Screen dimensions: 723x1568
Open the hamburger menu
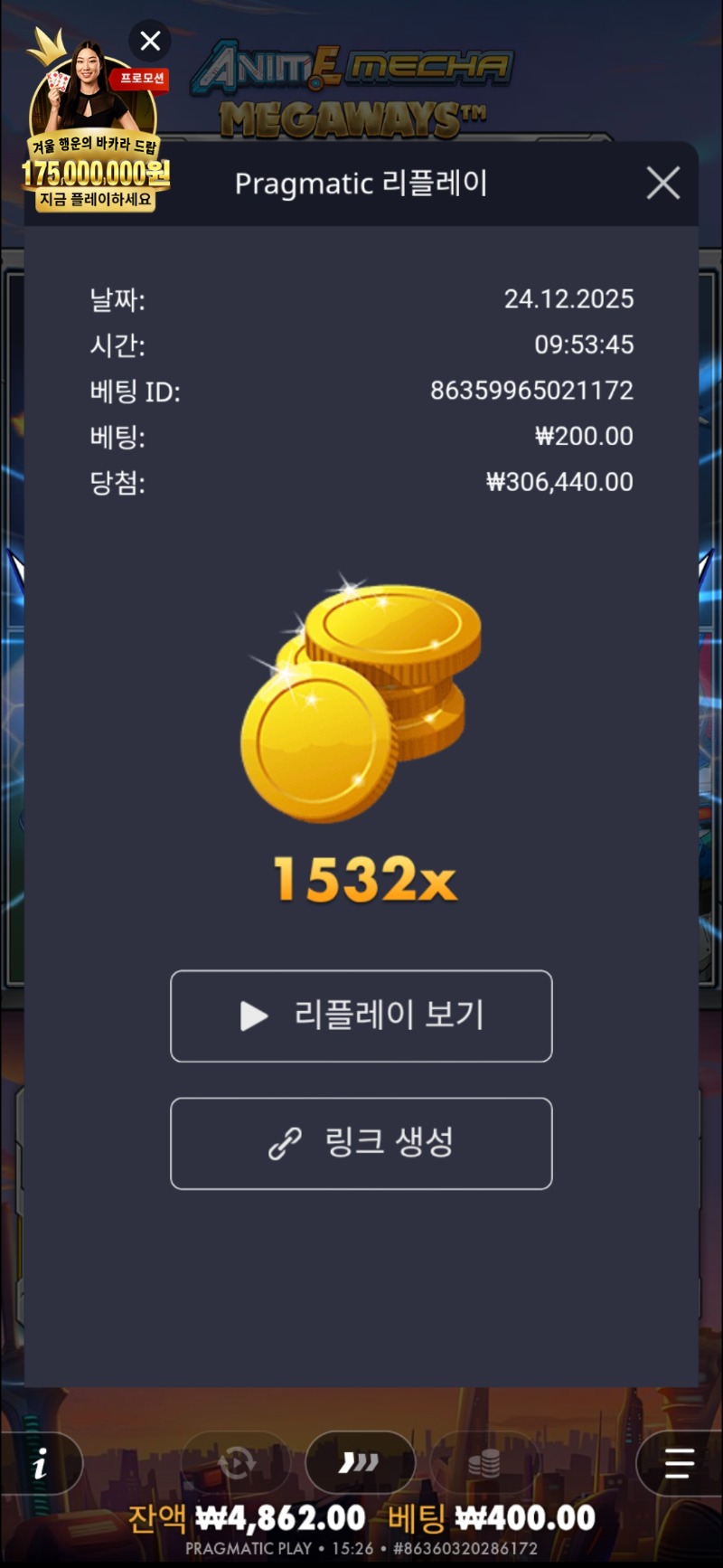(679, 1463)
